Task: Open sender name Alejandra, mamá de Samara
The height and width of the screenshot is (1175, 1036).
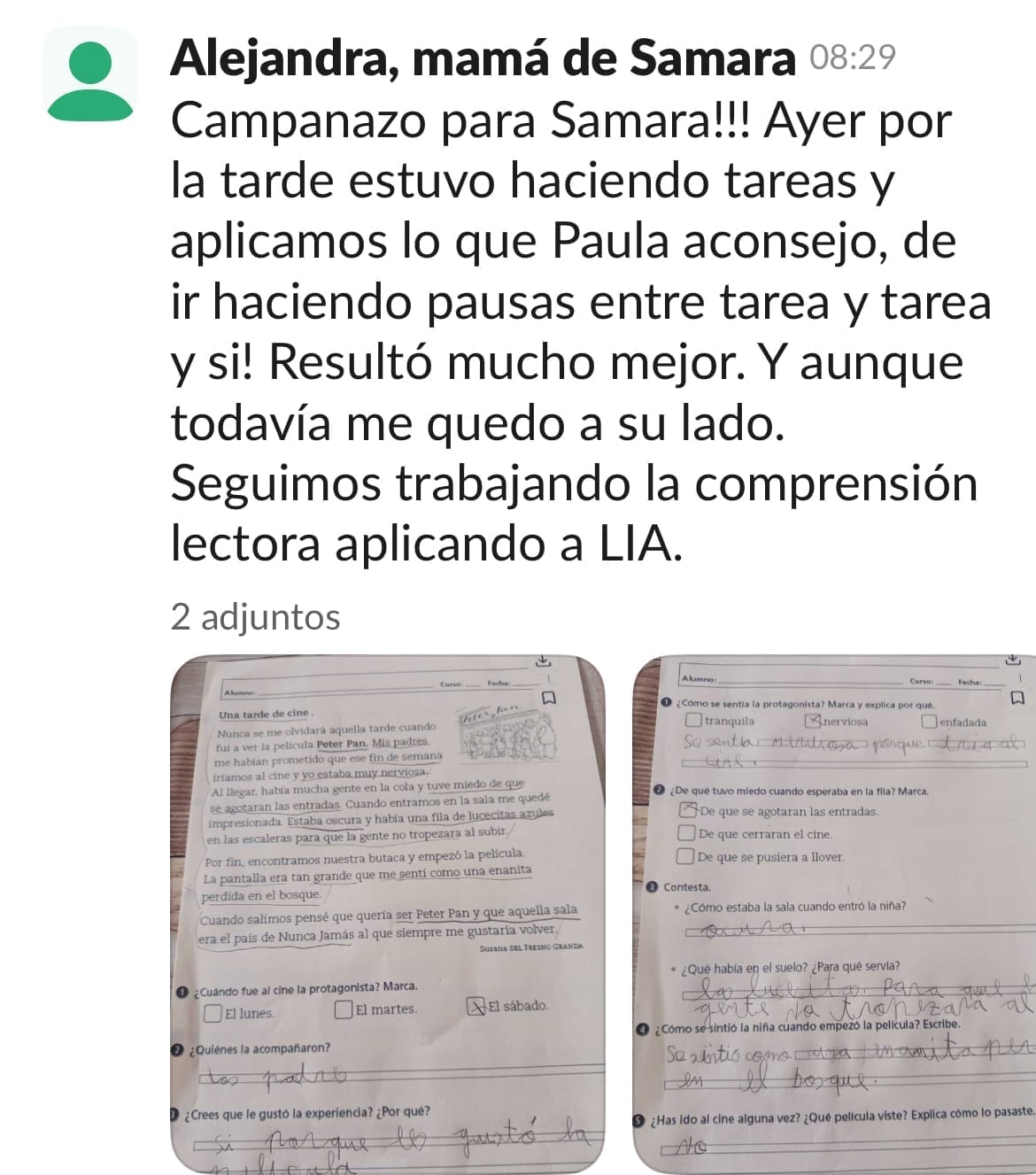Action: (483, 58)
